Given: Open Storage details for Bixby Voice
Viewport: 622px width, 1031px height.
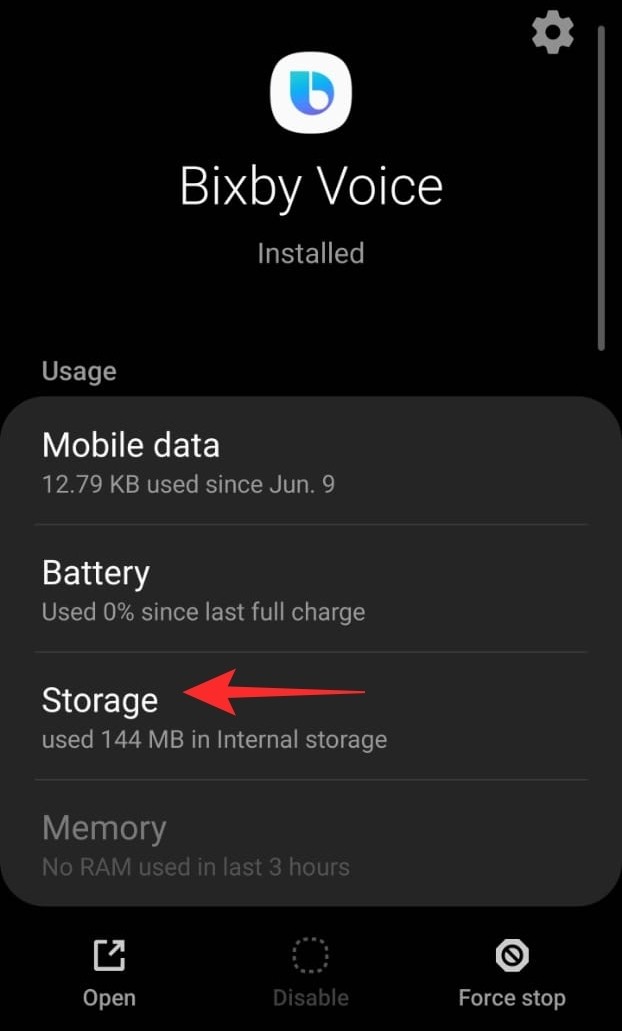Looking at the screenshot, I should 310,716.
